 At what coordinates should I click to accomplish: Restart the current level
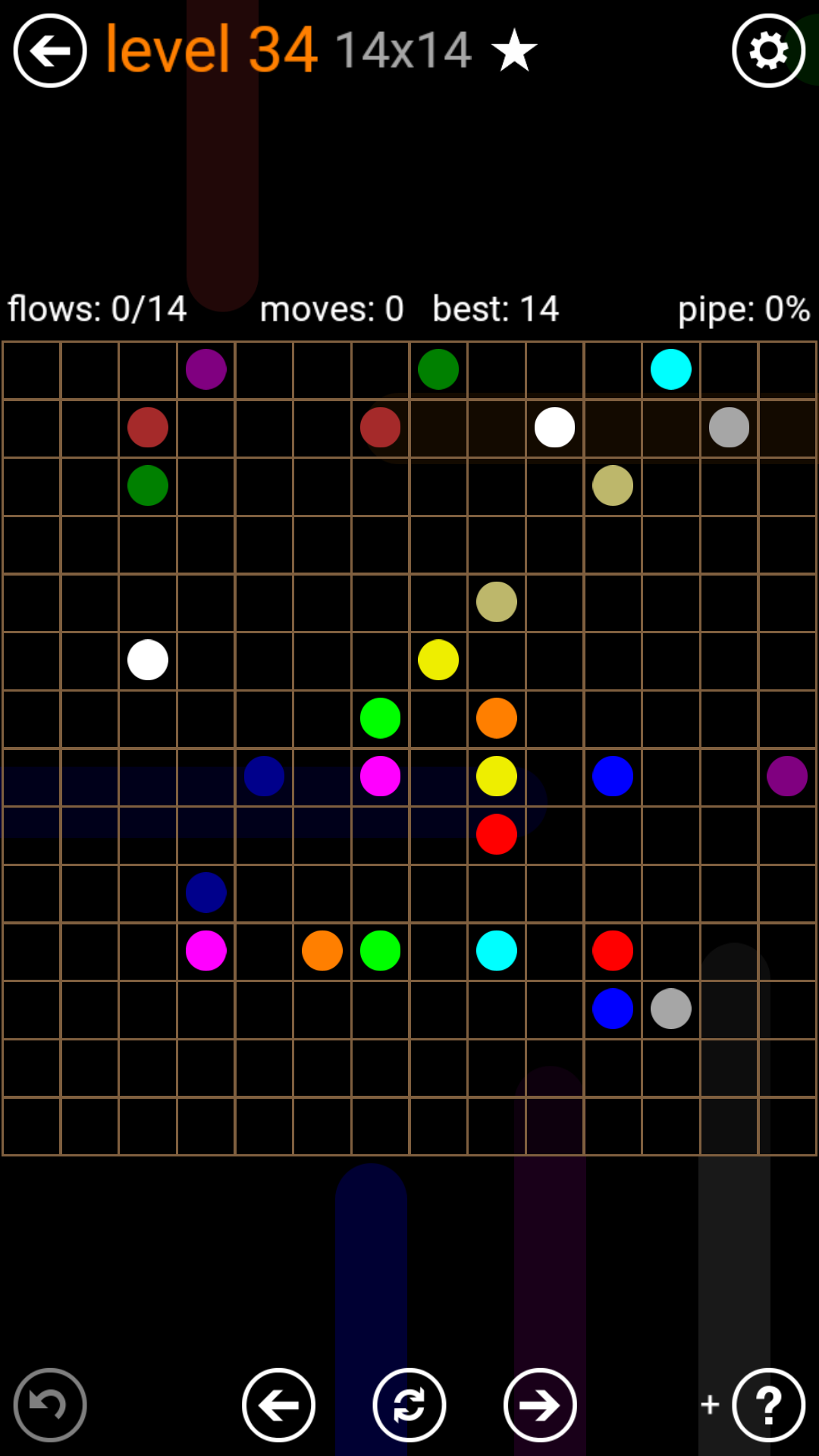[409, 1404]
